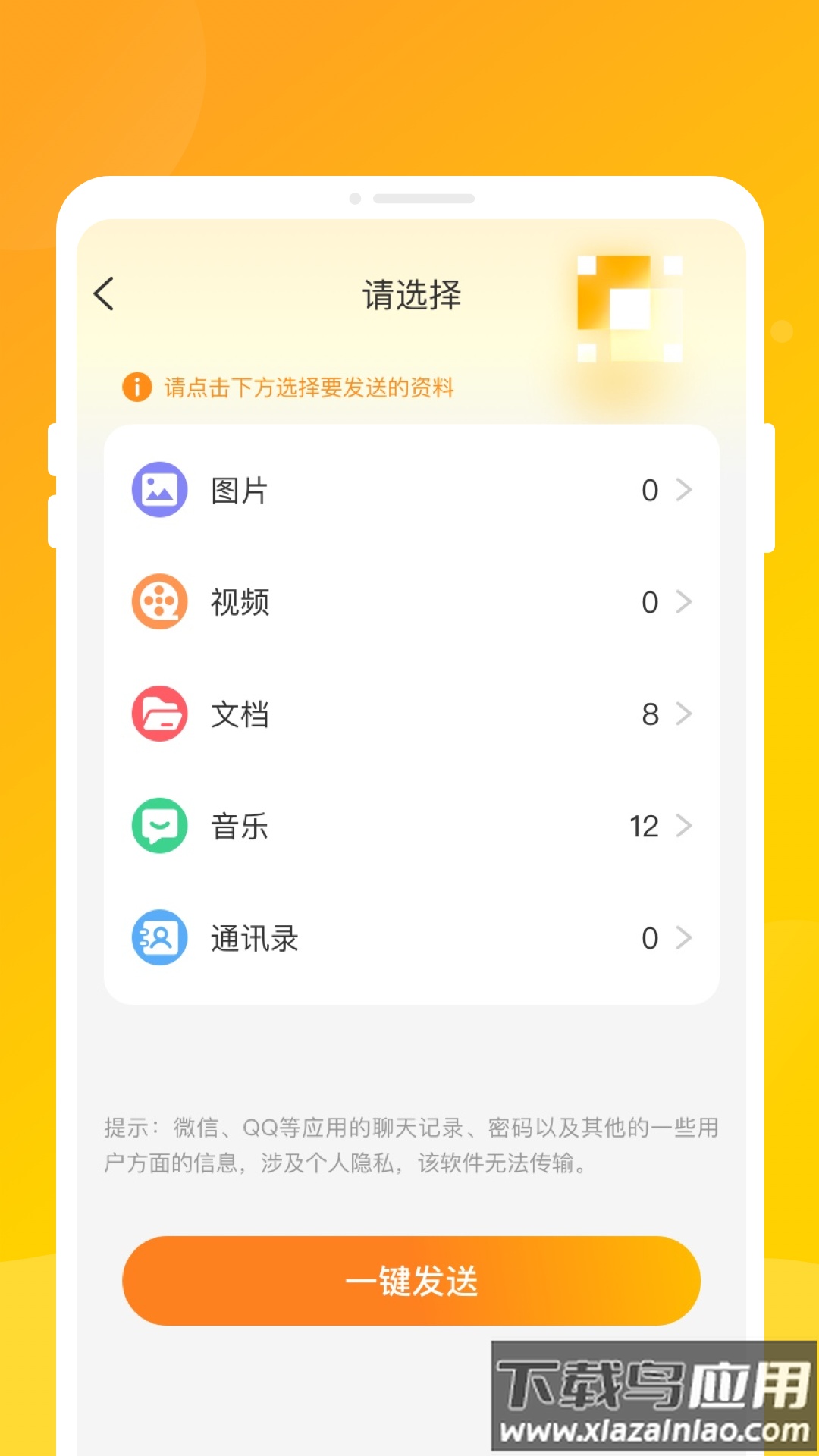Open the 音乐 list with 12 items

point(683,826)
